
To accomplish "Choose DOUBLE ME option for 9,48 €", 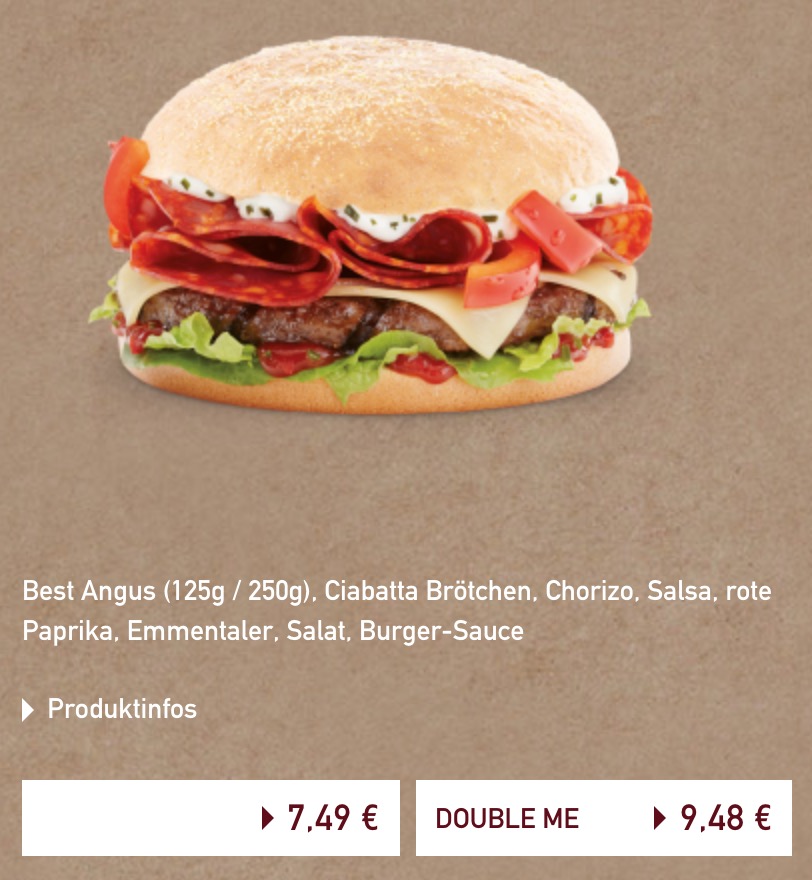I will pyautogui.click(x=603, y=818).
